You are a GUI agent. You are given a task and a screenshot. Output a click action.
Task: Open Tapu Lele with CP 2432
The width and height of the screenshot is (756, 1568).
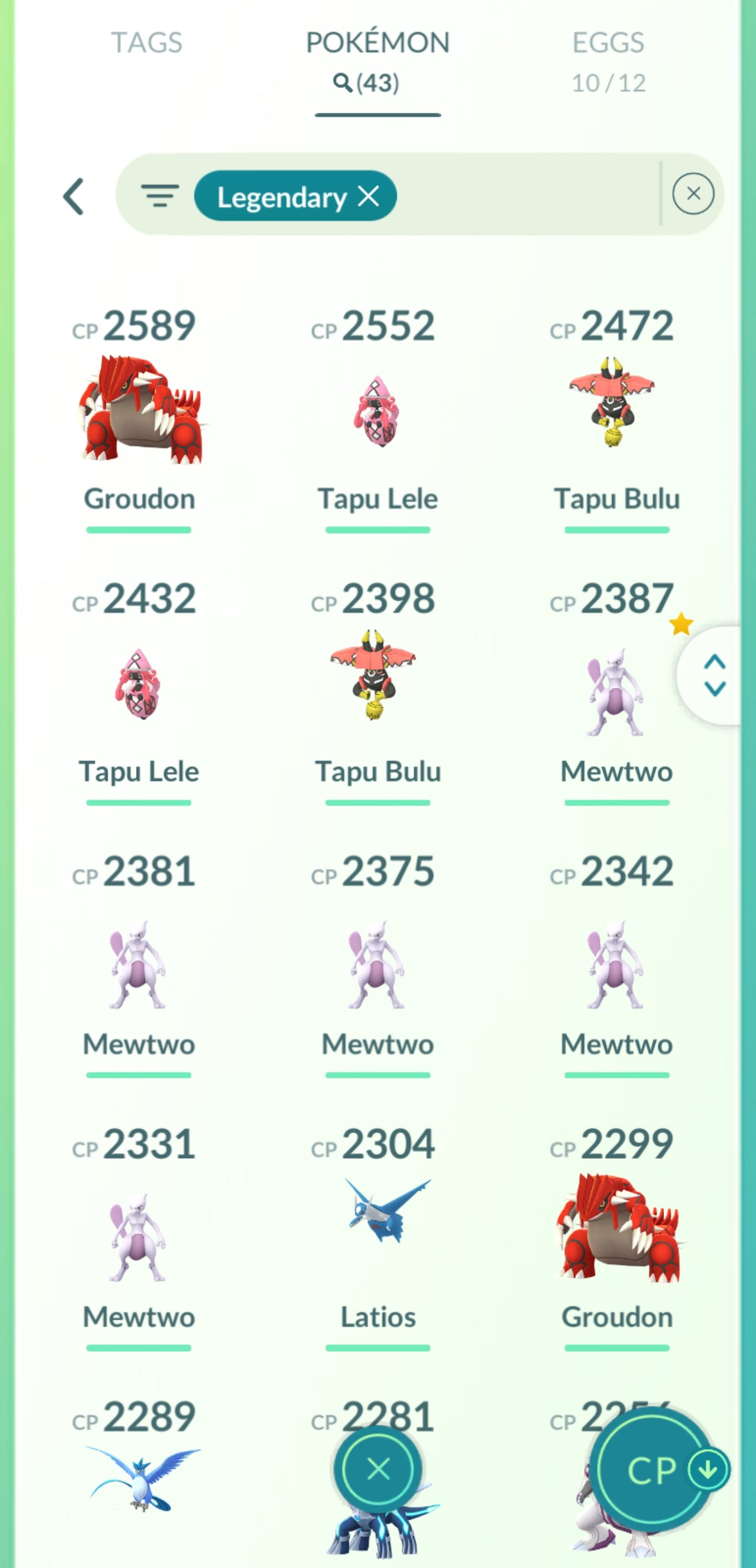139,684
